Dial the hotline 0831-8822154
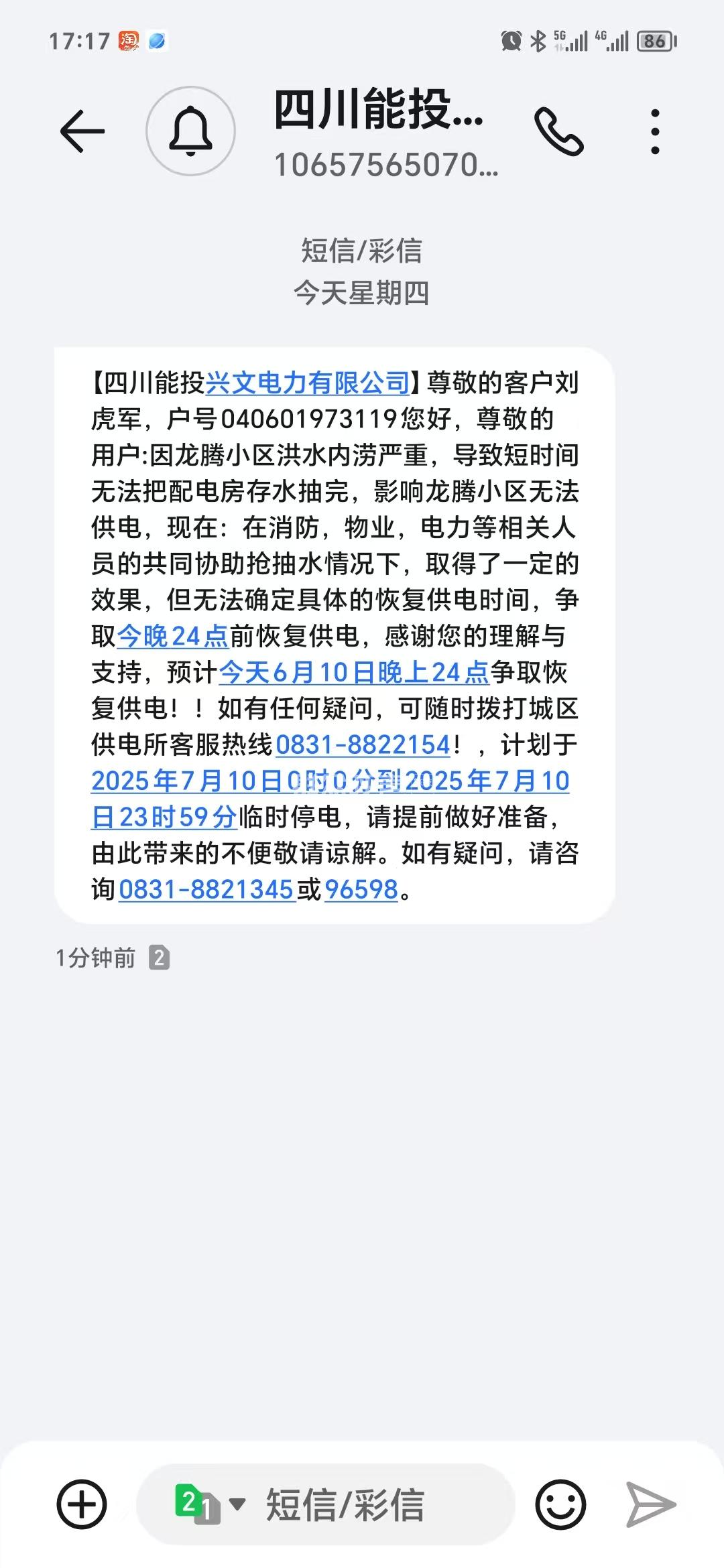This screenshot has height=1568, width=724. [363, 744]
